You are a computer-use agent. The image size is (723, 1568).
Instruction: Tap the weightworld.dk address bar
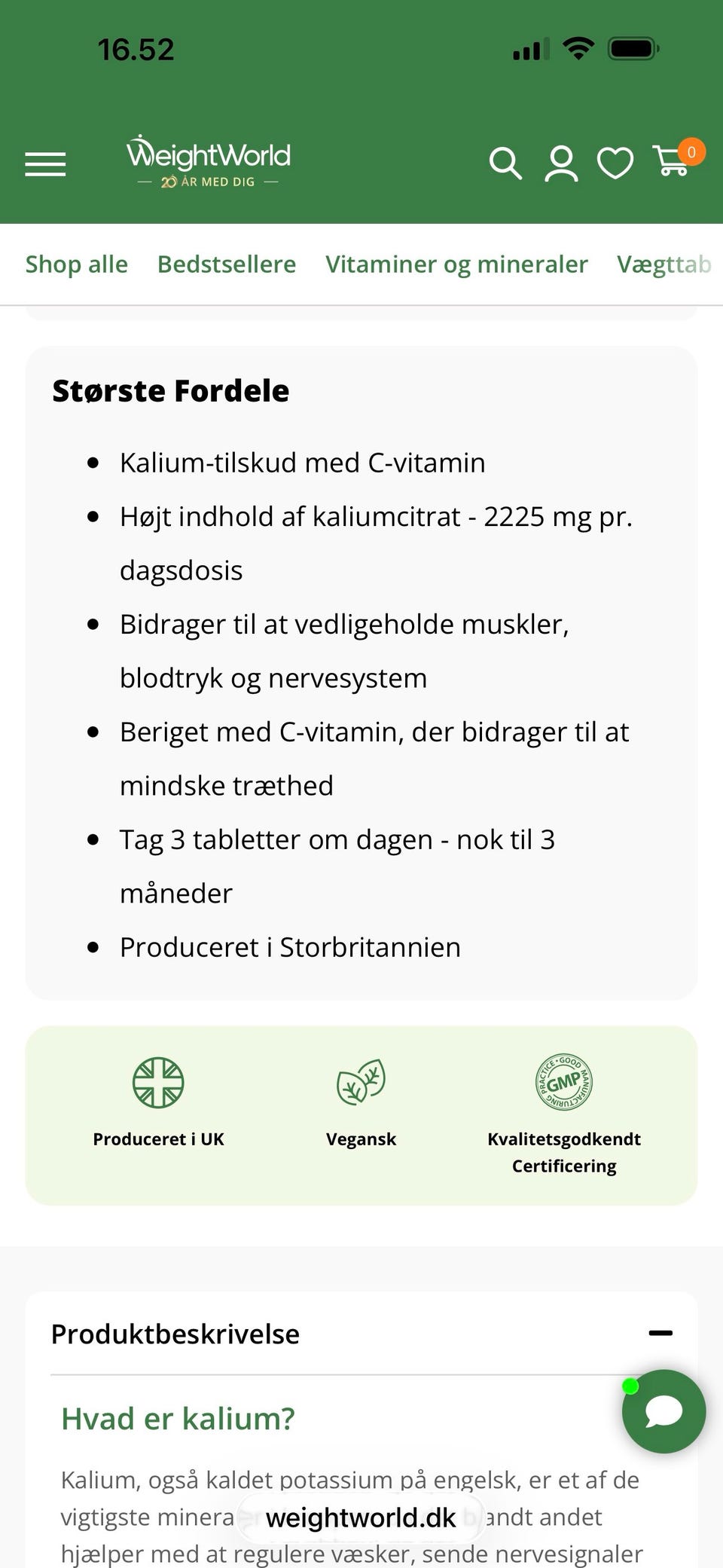[x=361, y=1517]
